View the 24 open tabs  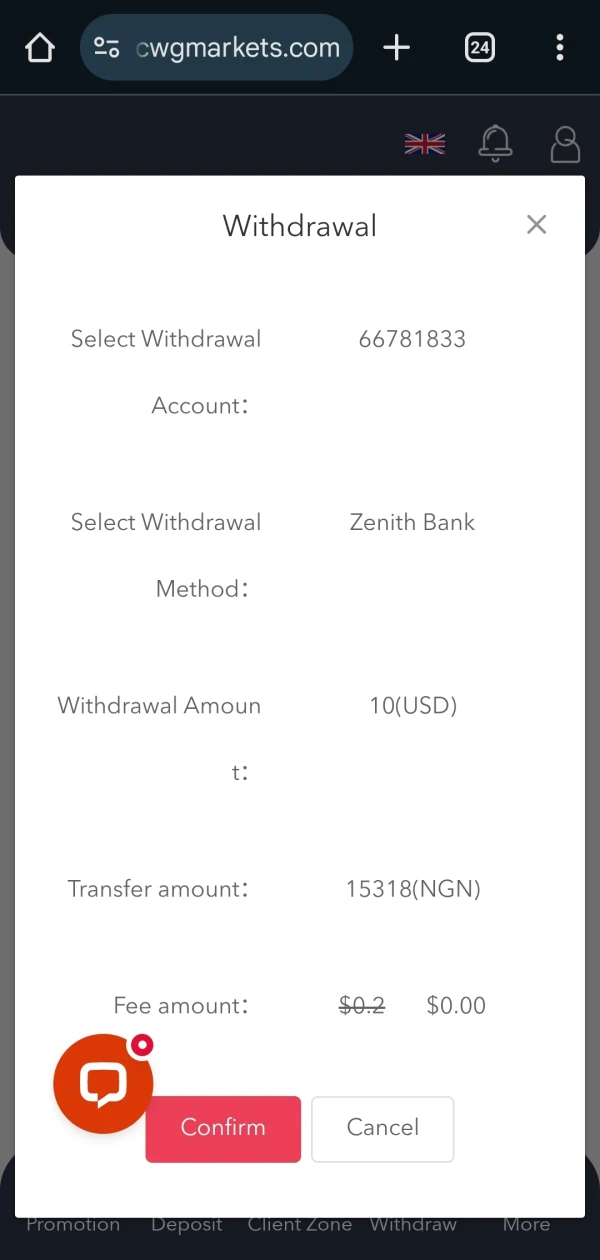pos(480,47)
